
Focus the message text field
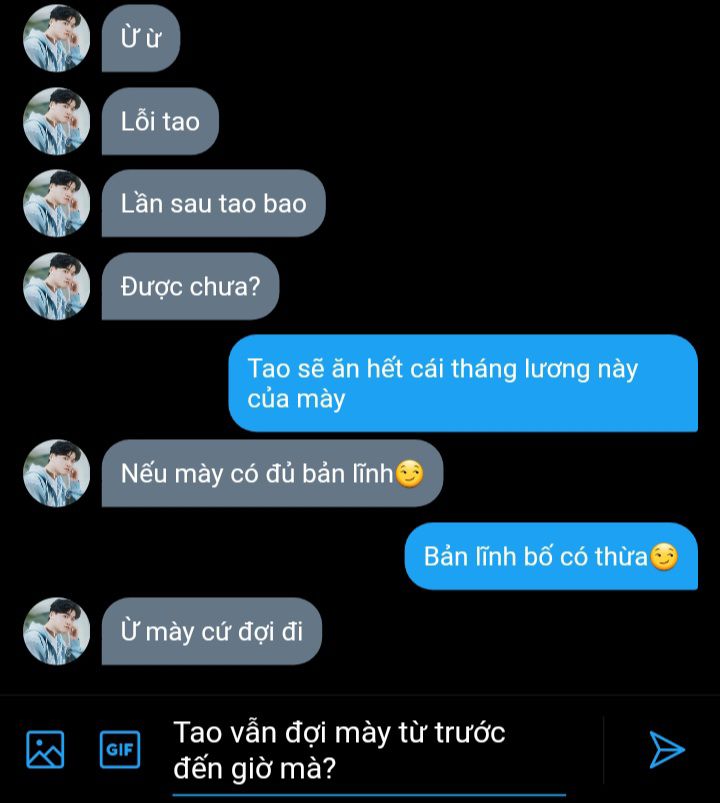(370, 750)
